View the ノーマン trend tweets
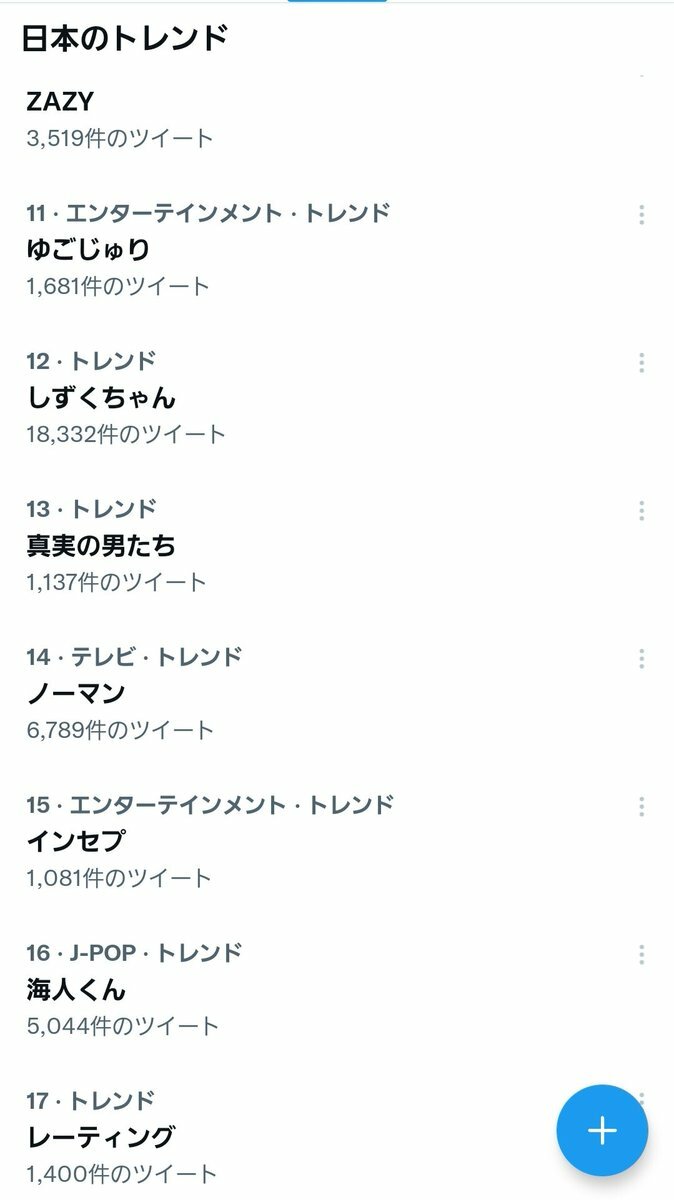674x1200 pixels. 76,693
